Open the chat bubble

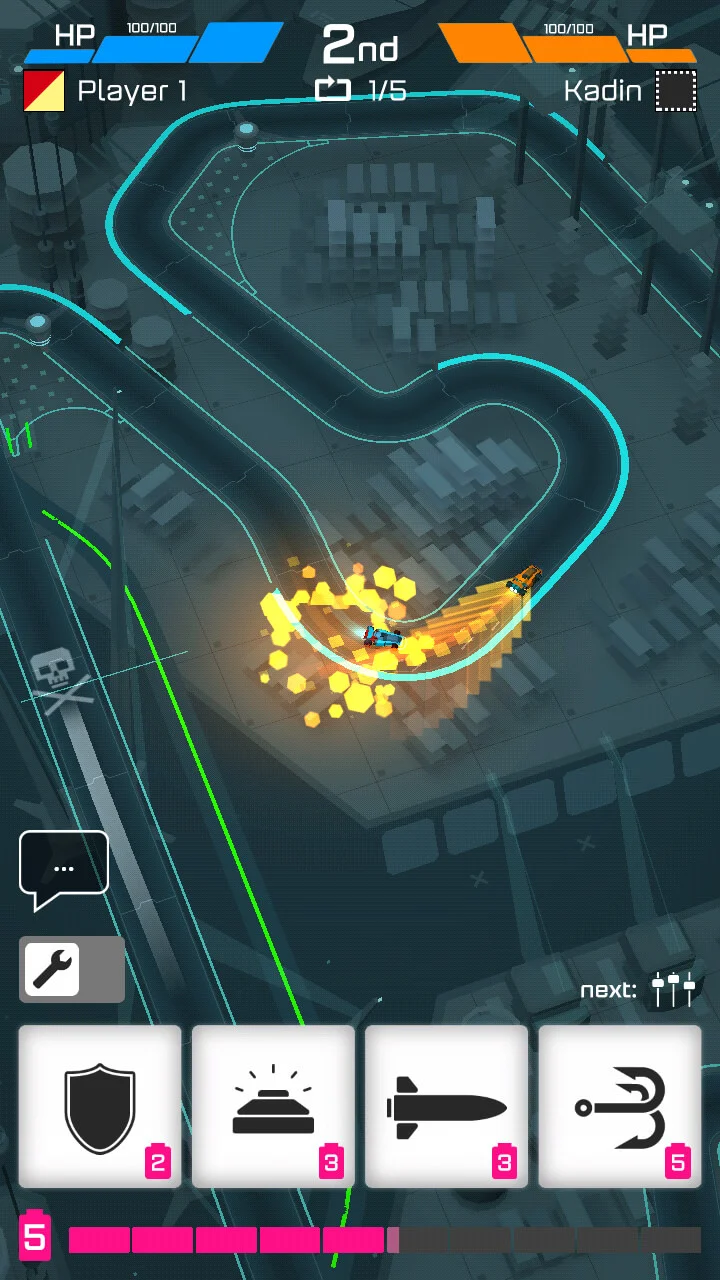[63, 866]
